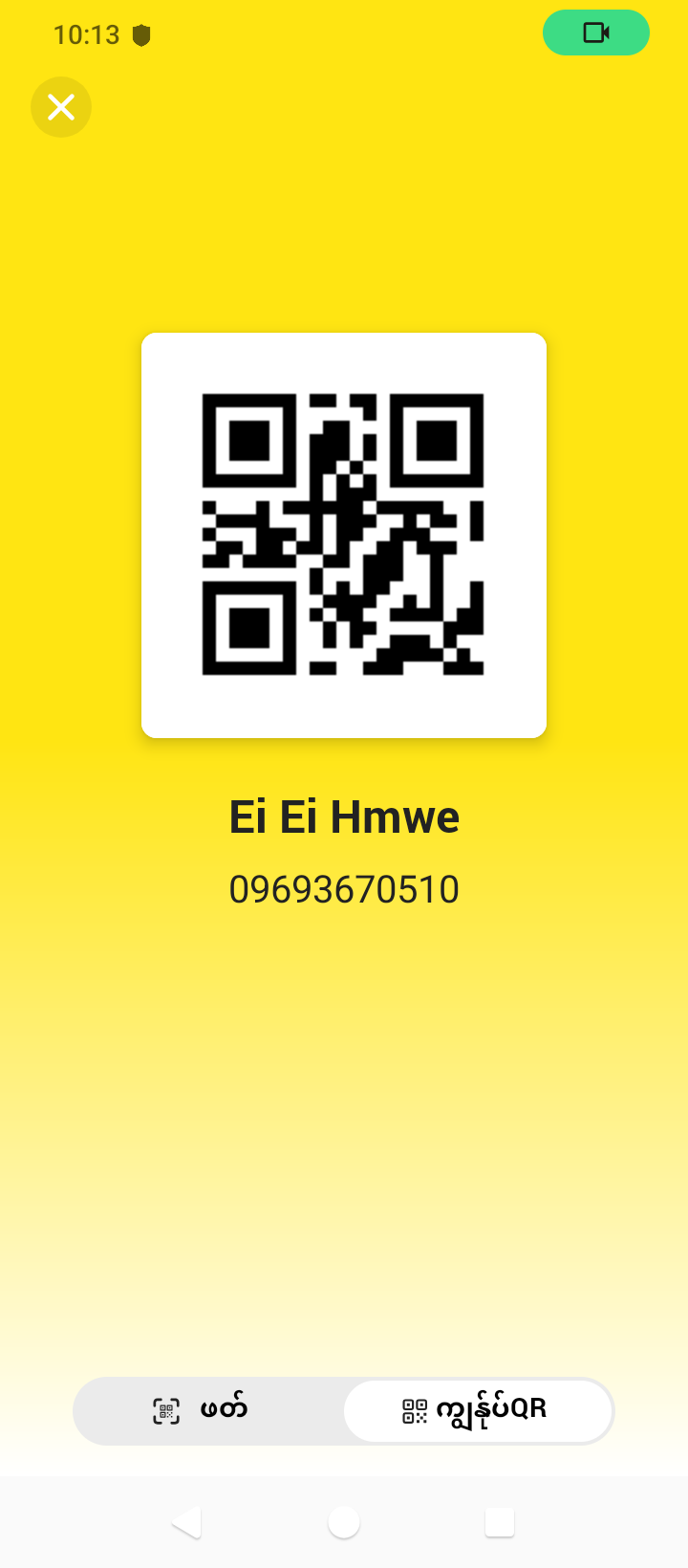The width and height of the screenshot is (688, 1568).
Task: Tap the green screen recording indicator
Action: pyautogui.click(x=595, y=33)
